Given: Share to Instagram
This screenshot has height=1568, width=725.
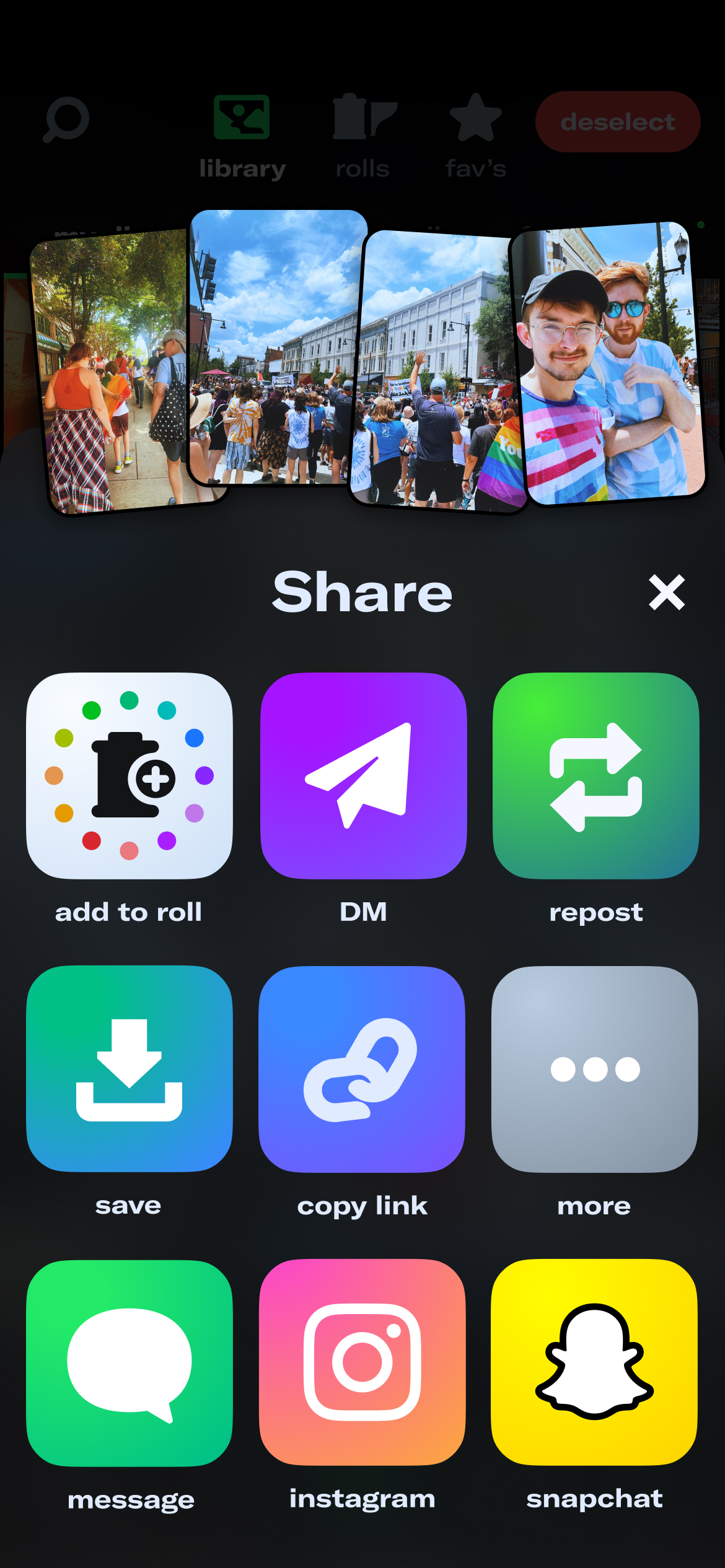Looking at the screenshot, I should 362,1362.
